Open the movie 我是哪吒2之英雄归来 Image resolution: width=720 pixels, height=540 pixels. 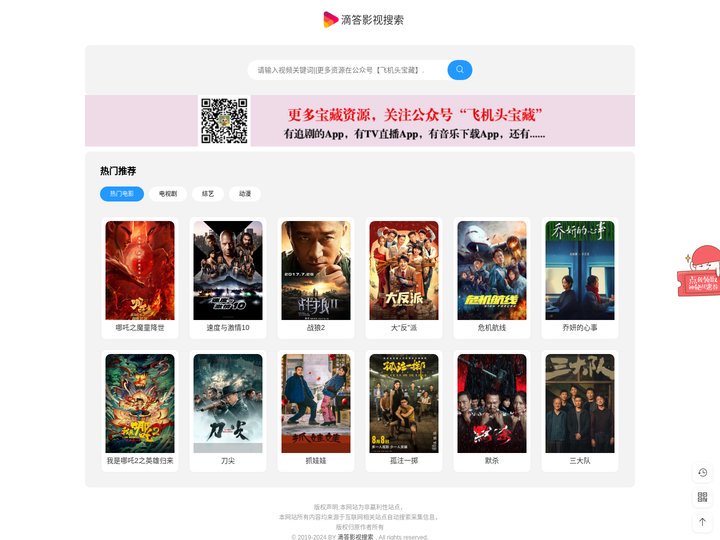[140, 403]
